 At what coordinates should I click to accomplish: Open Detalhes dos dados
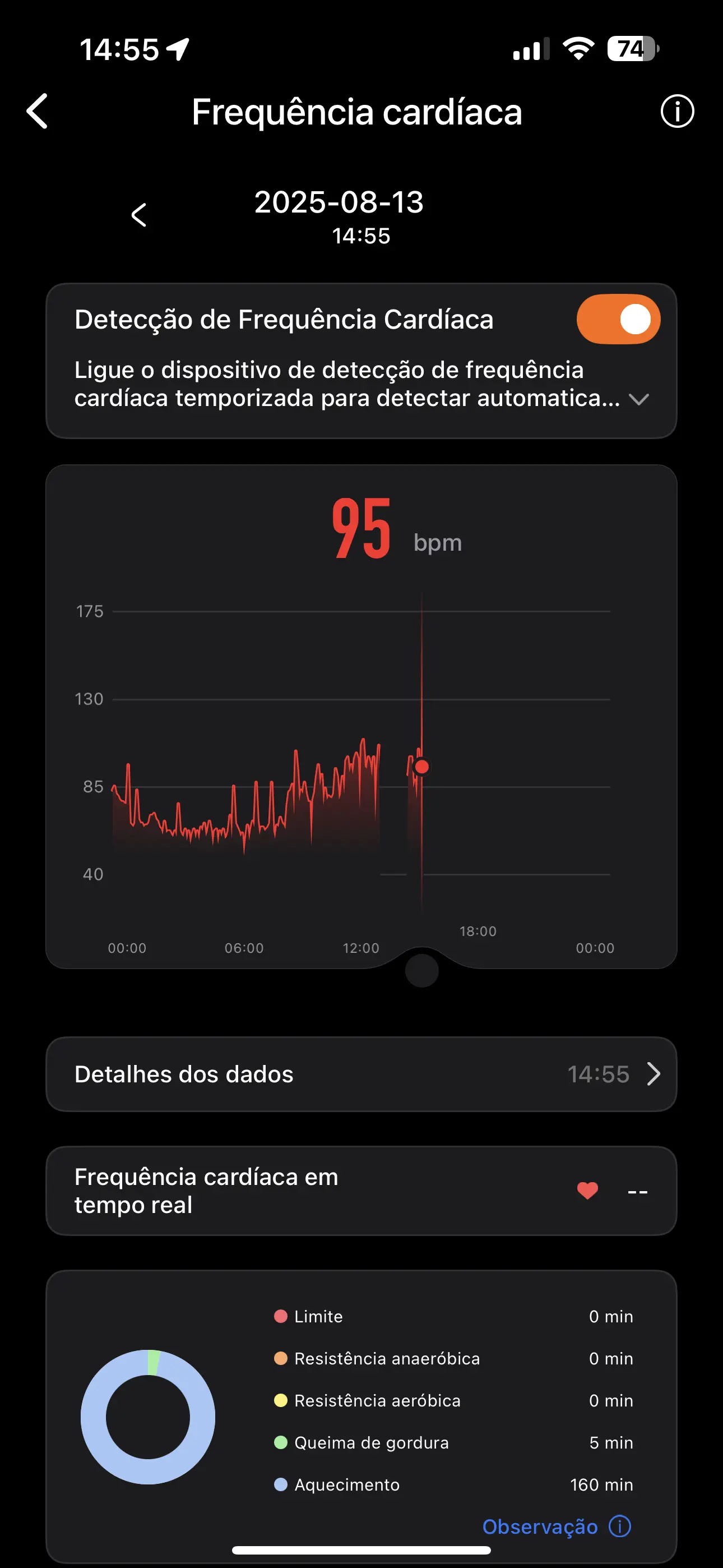pyautogui.click(x=361, y=1074)
